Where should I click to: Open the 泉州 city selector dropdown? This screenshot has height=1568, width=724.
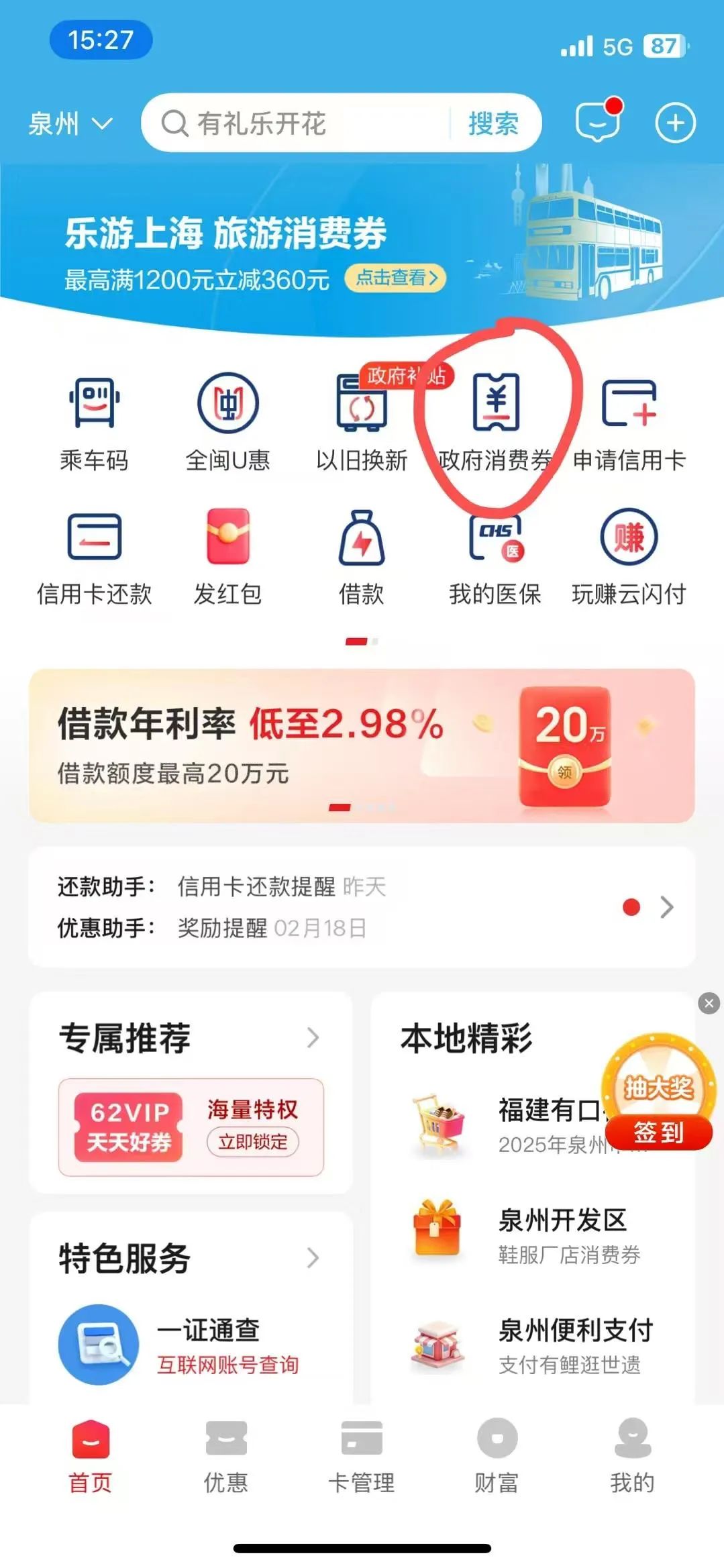(69, 124)
